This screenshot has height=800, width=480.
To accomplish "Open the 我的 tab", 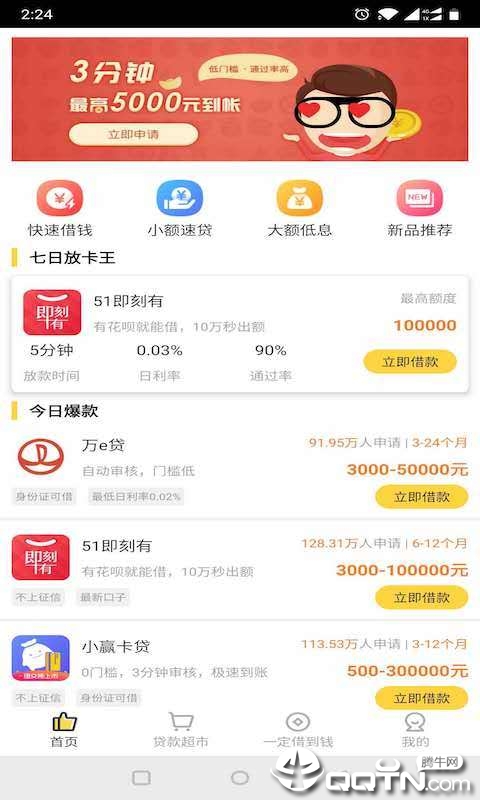I will [415, 731].
